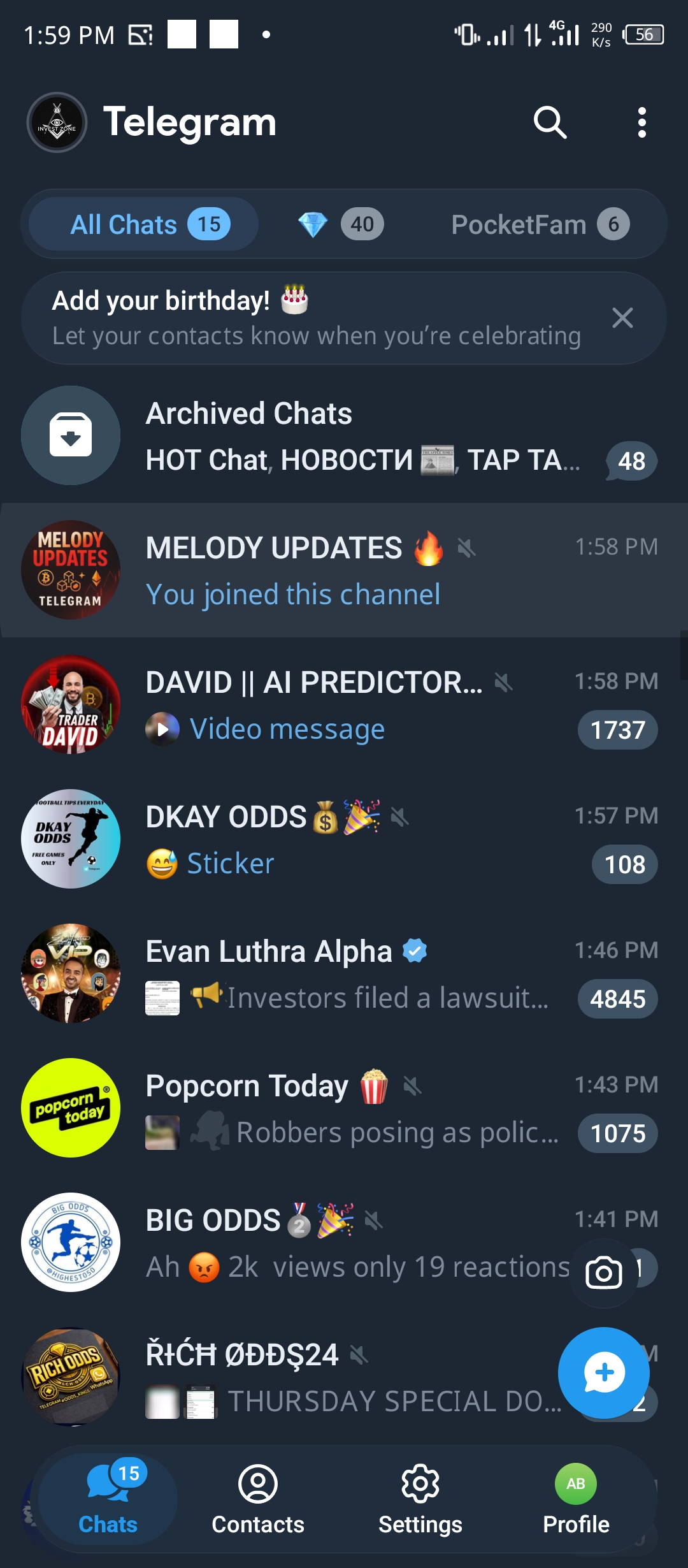688x1568 pixels.
Task: Open the Evan Luthra Alpha channel
Action: click(x=344, y=973)
